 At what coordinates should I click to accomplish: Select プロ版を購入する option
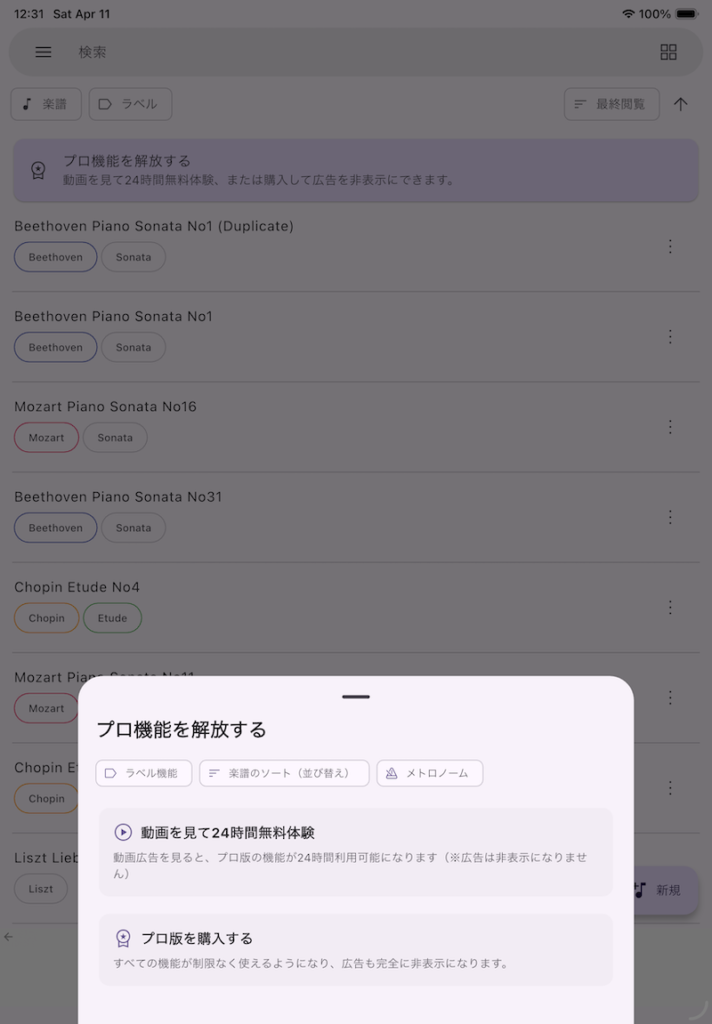355,949
